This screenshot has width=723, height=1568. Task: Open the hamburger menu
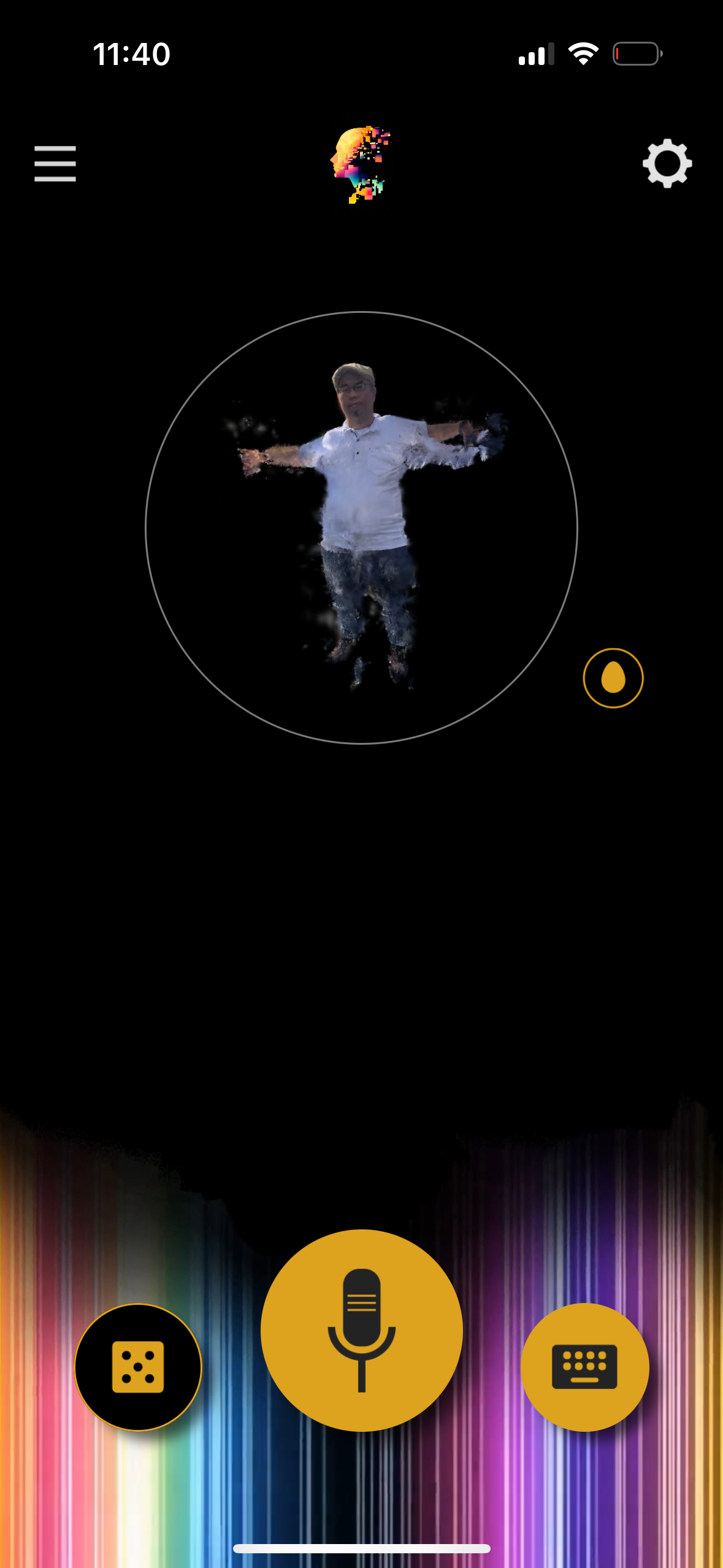pos(55,164)
